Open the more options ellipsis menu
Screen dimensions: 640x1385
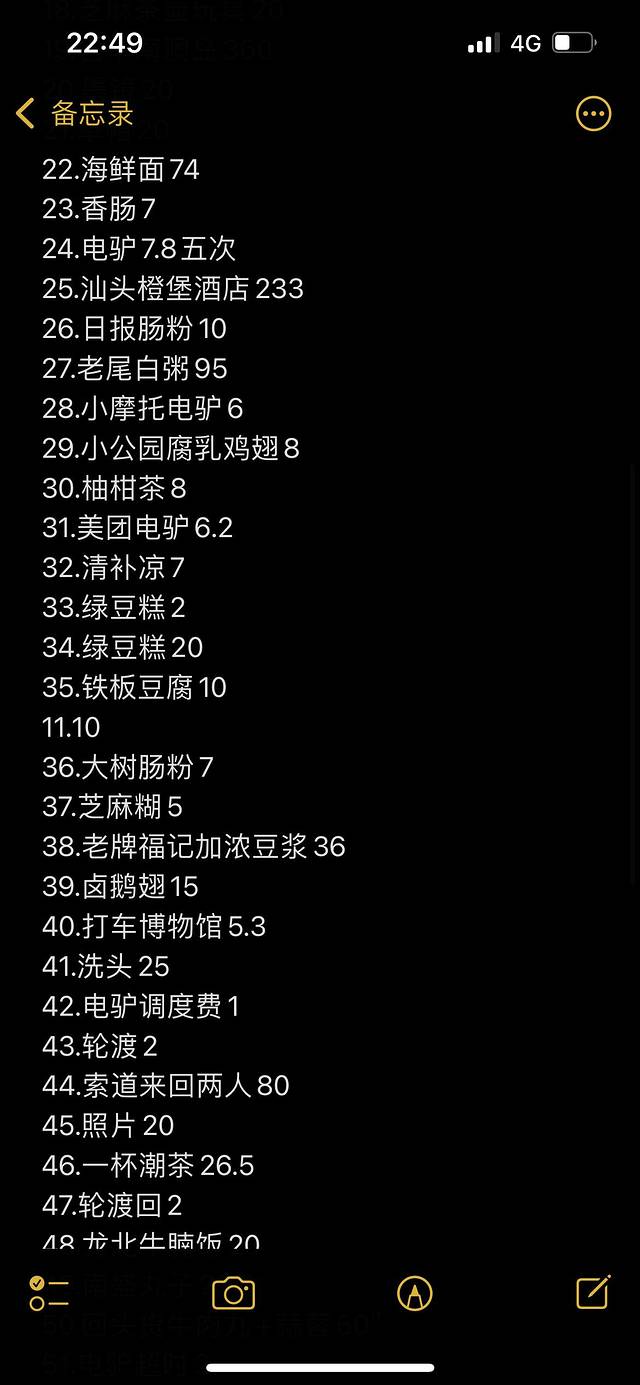pyautogui.click(x=593, y=114)
